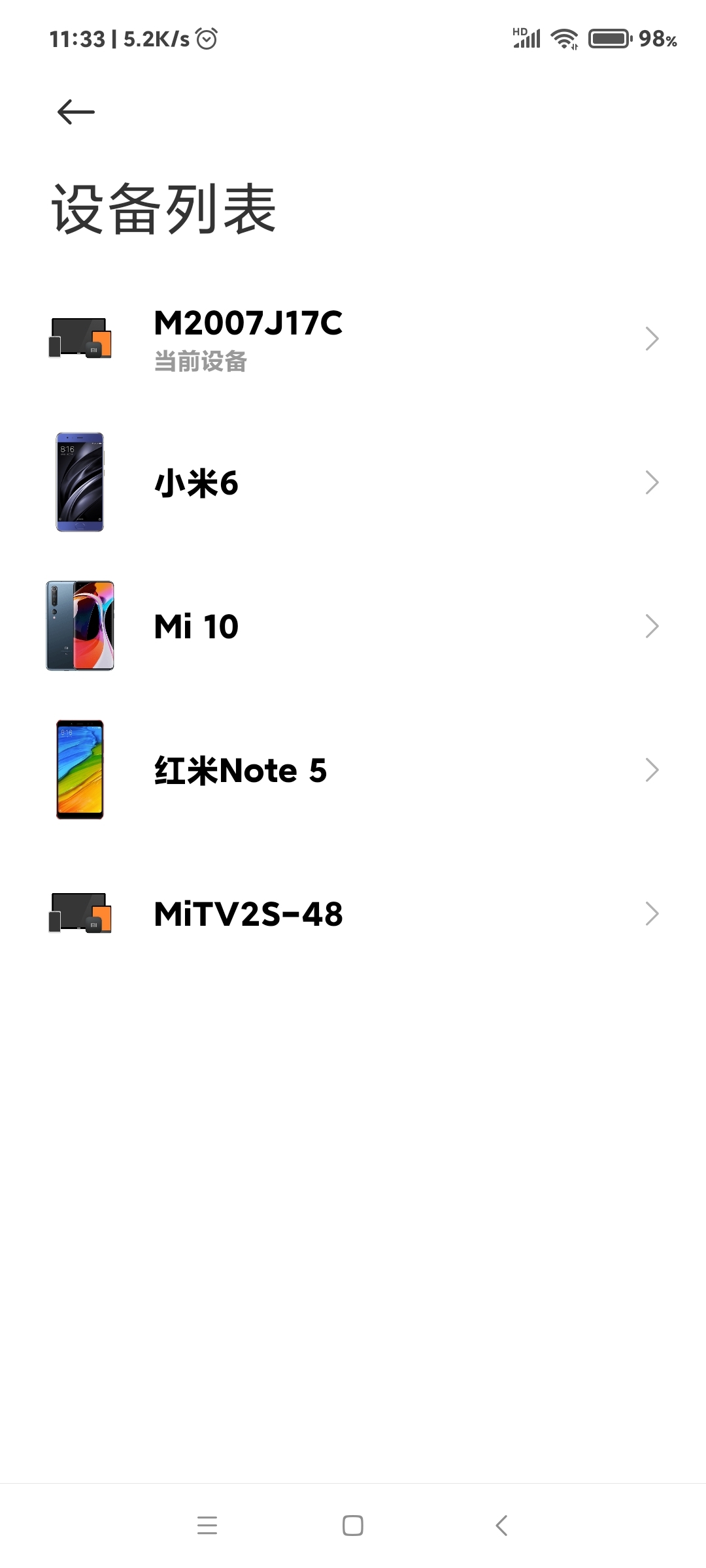The height and width of the screenshot is (1568, 706).
Task: Tap the M2007J17C device icon
Action: 78,340
